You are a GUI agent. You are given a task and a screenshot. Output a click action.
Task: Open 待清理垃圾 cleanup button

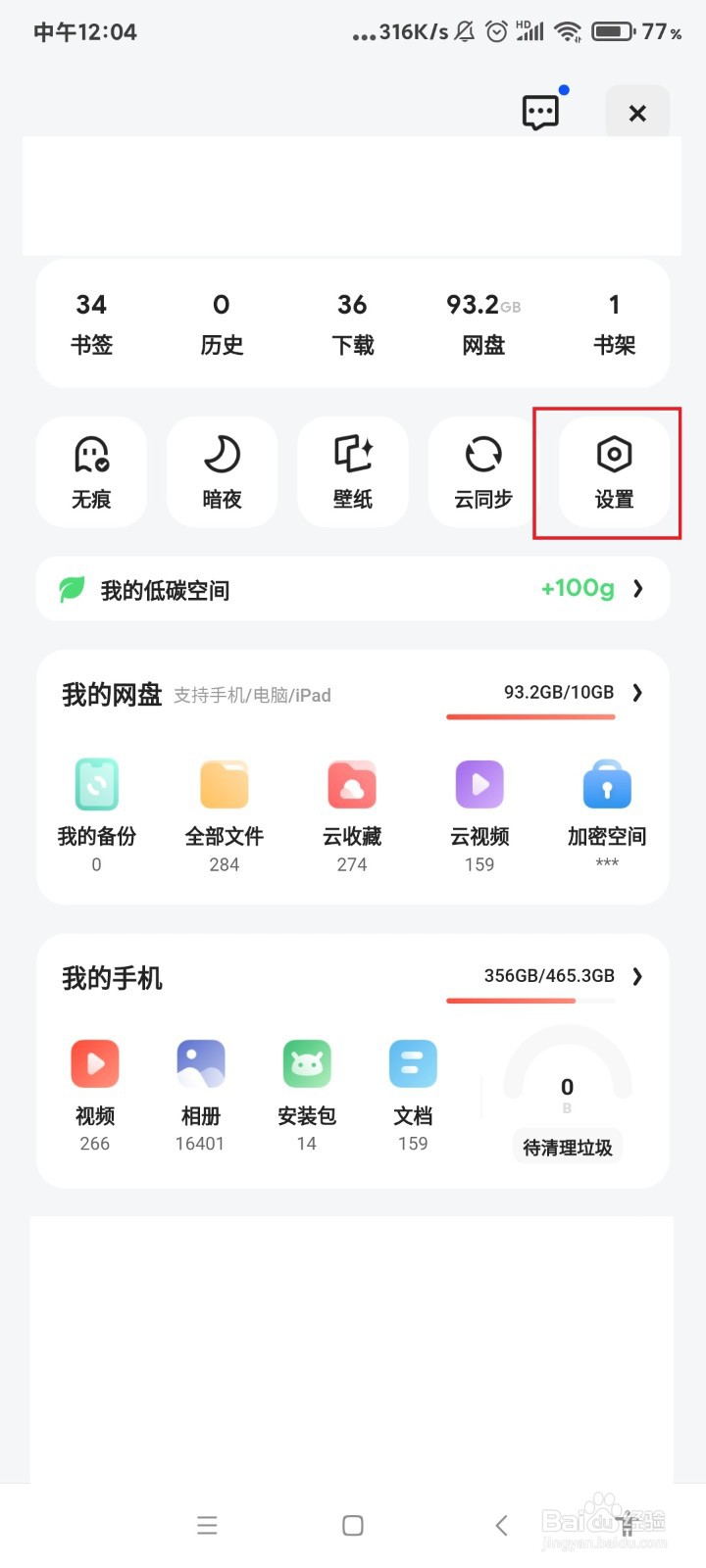pos(567,1147)
